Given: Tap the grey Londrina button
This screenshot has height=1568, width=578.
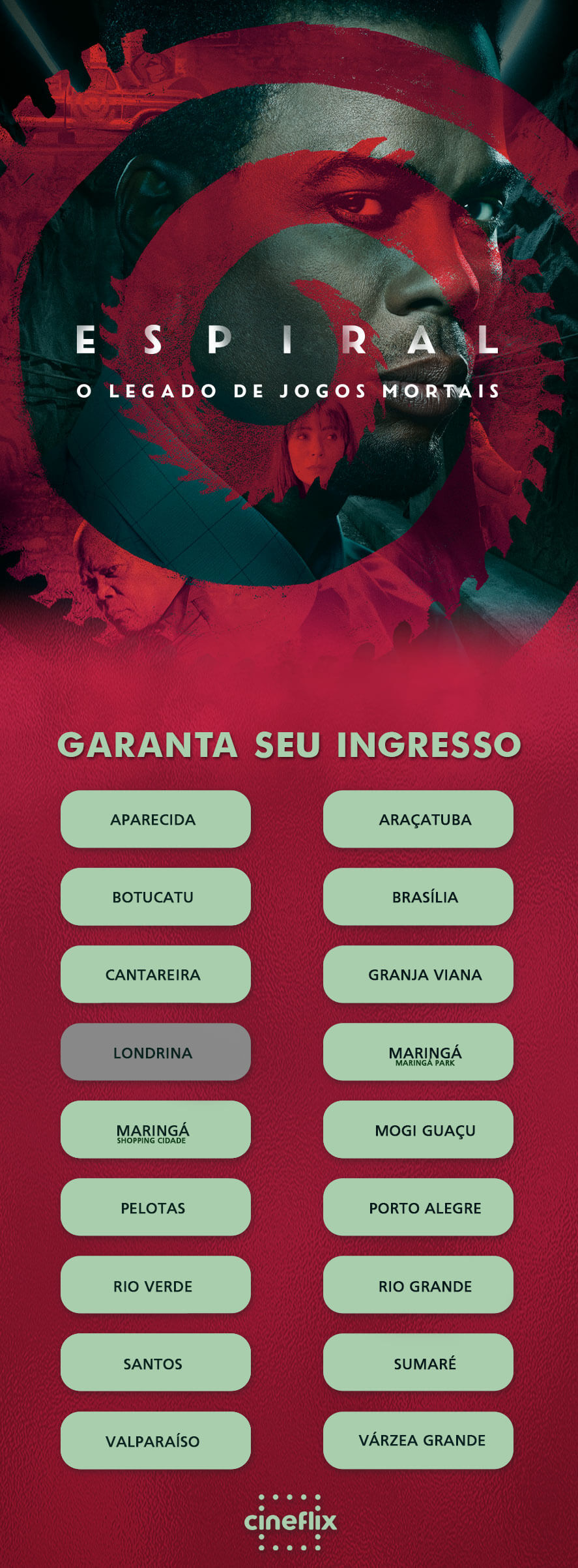Looking at the screenshot, I should point(155,1052).
